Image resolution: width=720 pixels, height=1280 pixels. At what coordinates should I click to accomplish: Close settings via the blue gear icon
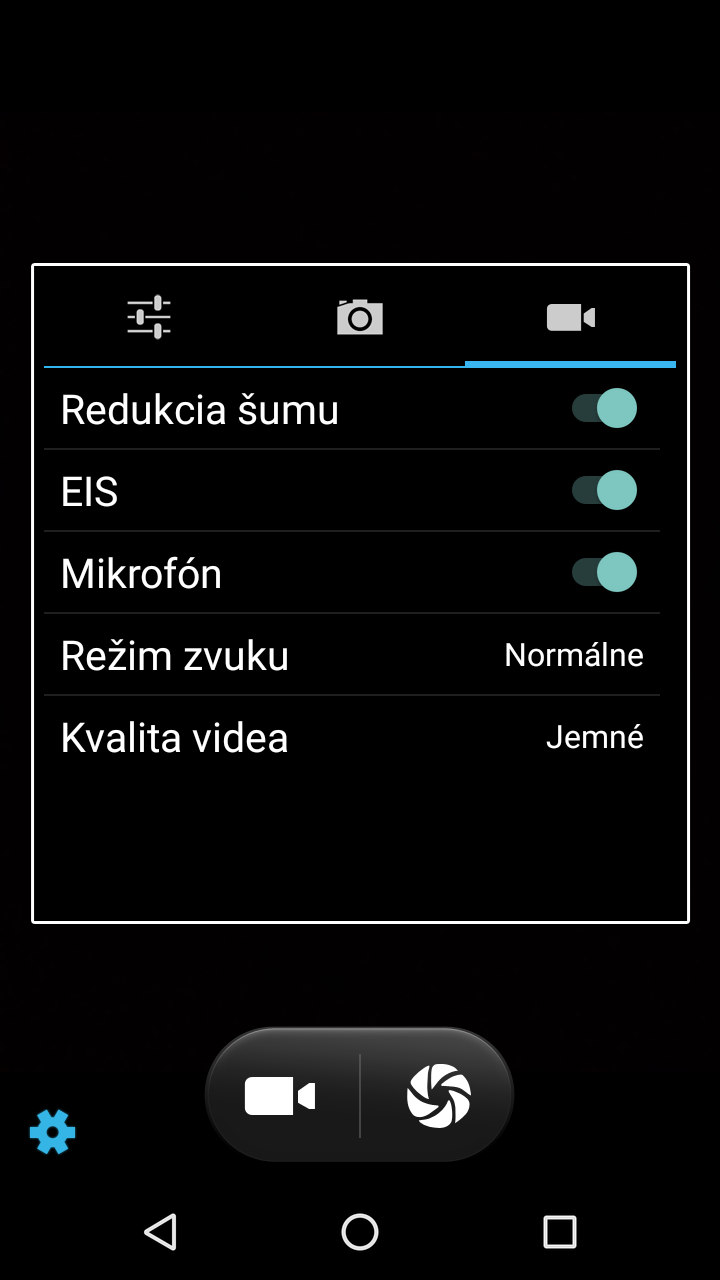click(x=52, y=1132)
